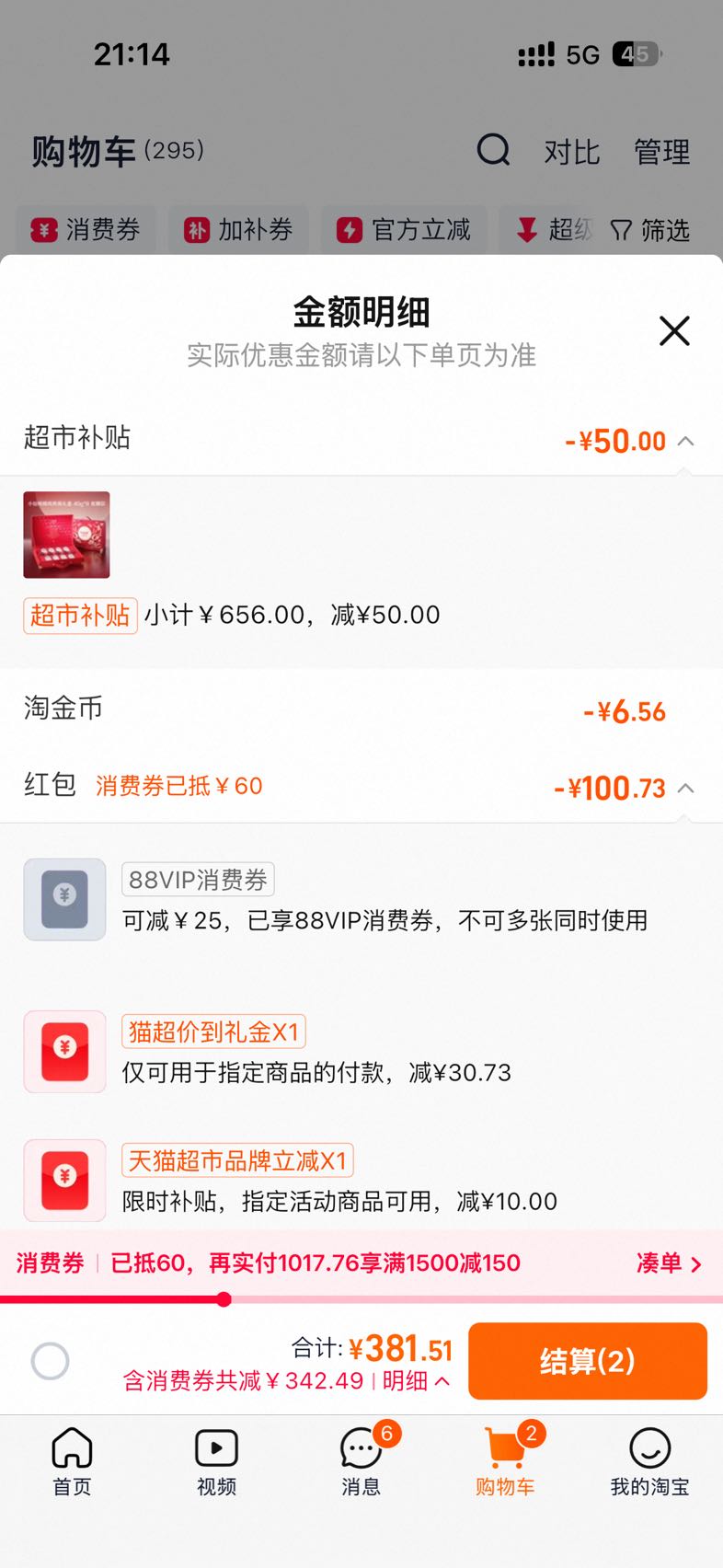This screenshot has width=723, height=1568.
Task: Toggle the select-all circle checkbox
Action: coord(50,1361)
